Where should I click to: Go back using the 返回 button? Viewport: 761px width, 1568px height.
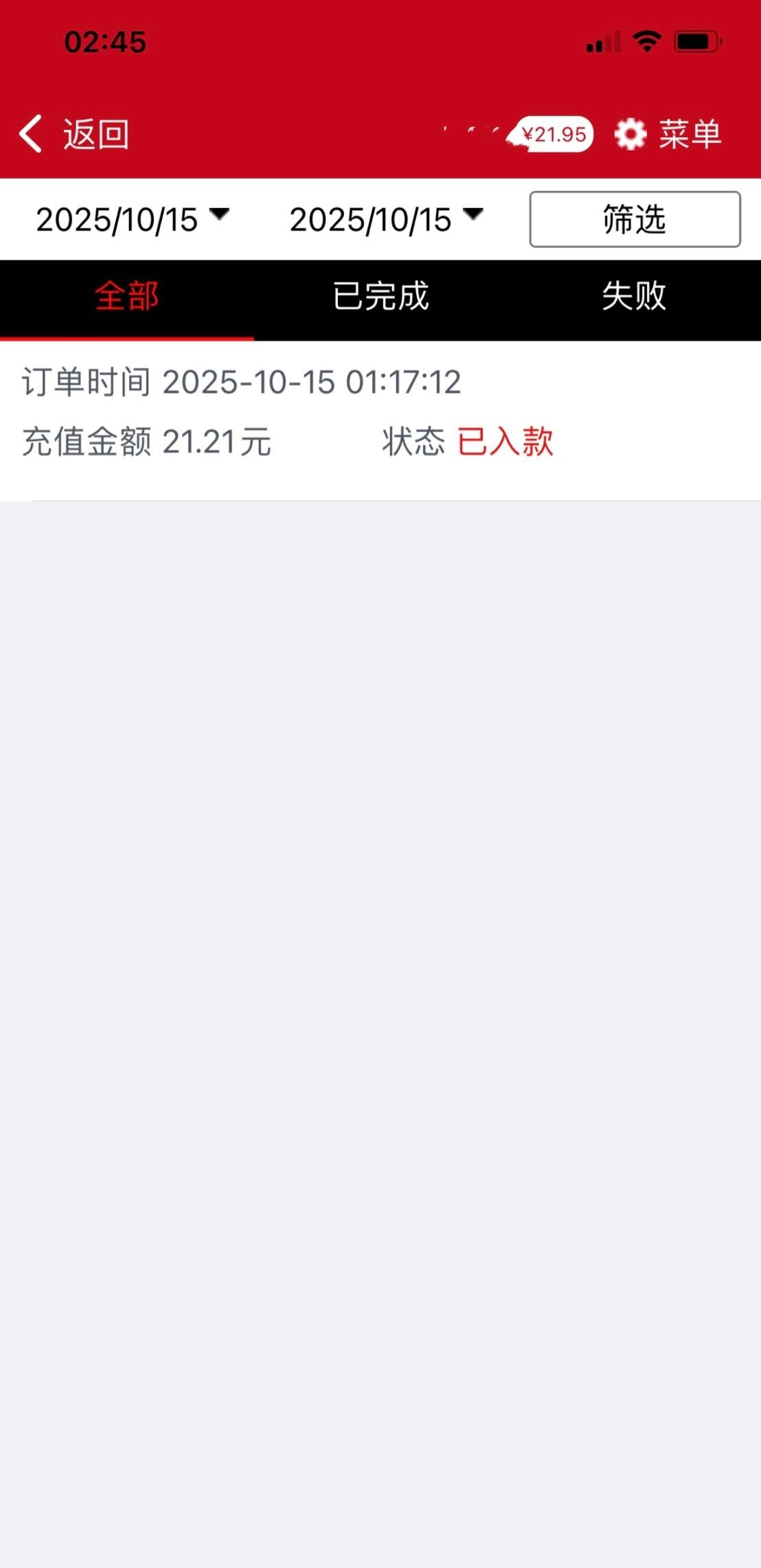pos(74,133)
